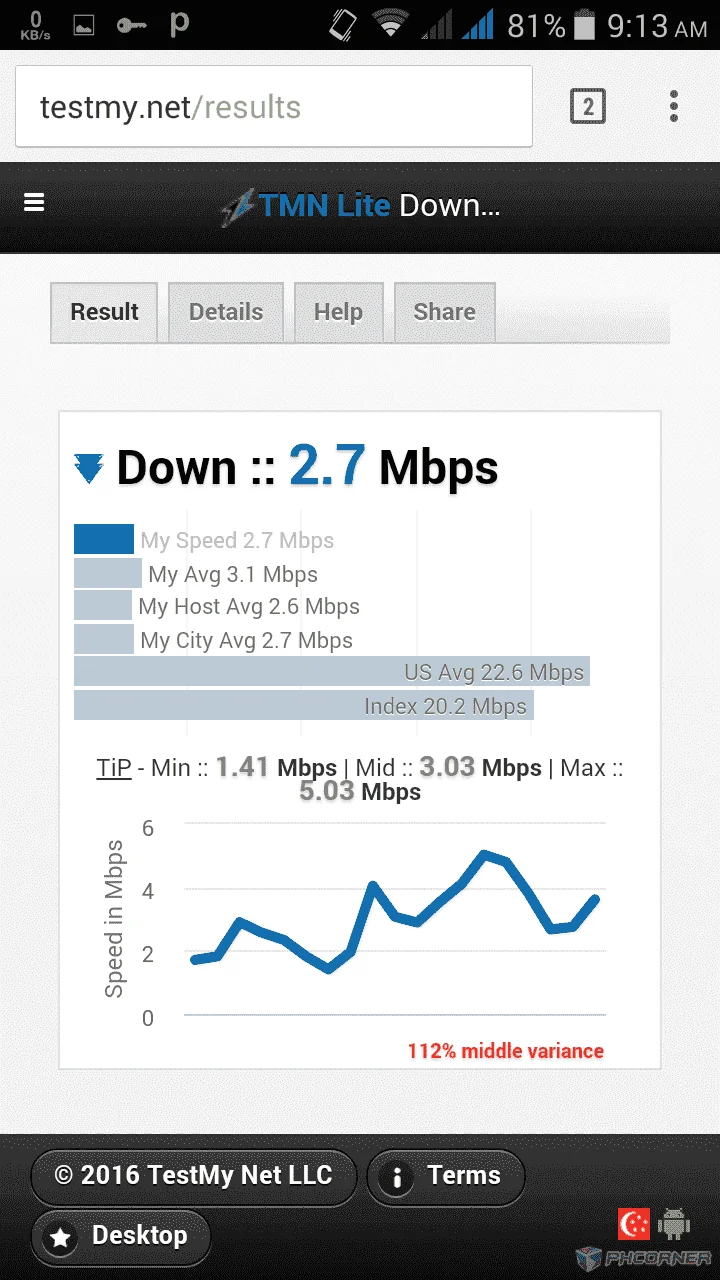Switch to the Help tab
This screenshot has height=1280, width=720.
pos(338,312)
